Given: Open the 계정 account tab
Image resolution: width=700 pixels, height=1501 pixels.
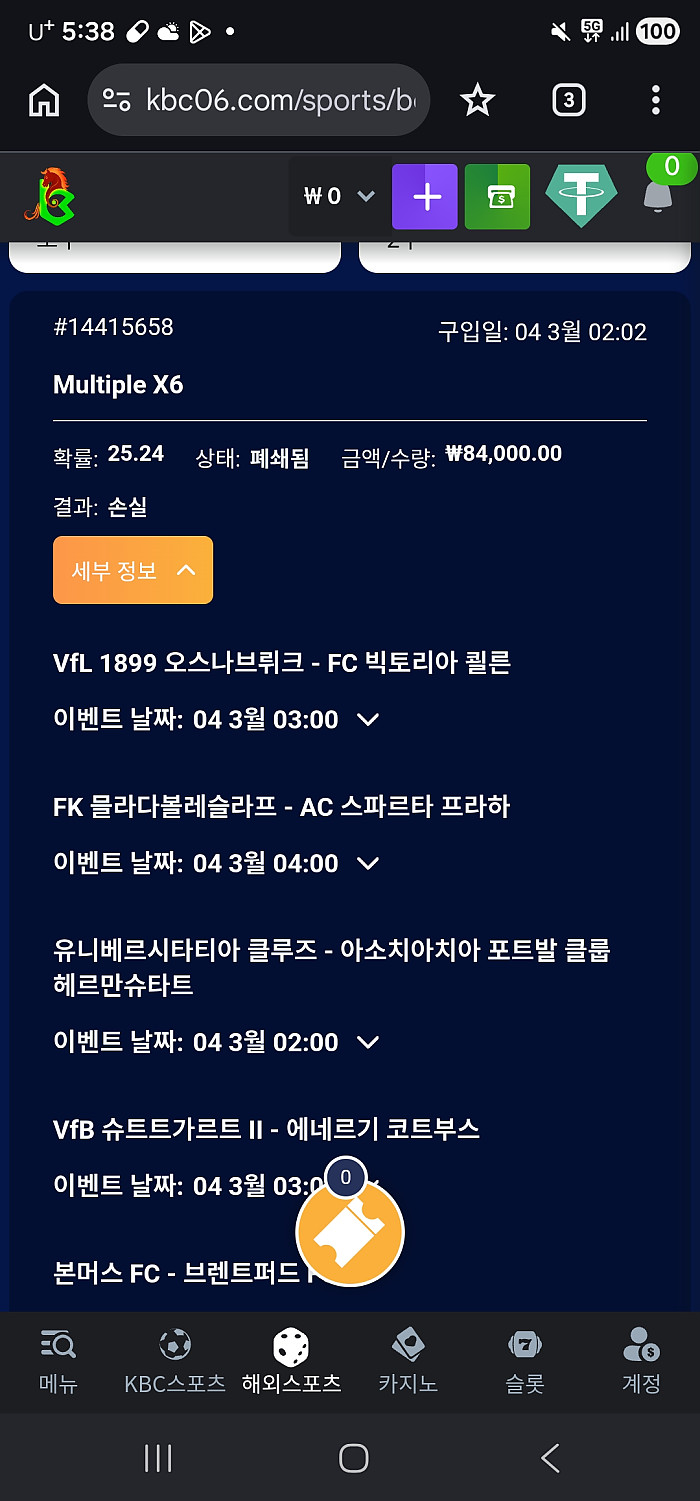Looking at the screenshot, I should click(641, 1362).
